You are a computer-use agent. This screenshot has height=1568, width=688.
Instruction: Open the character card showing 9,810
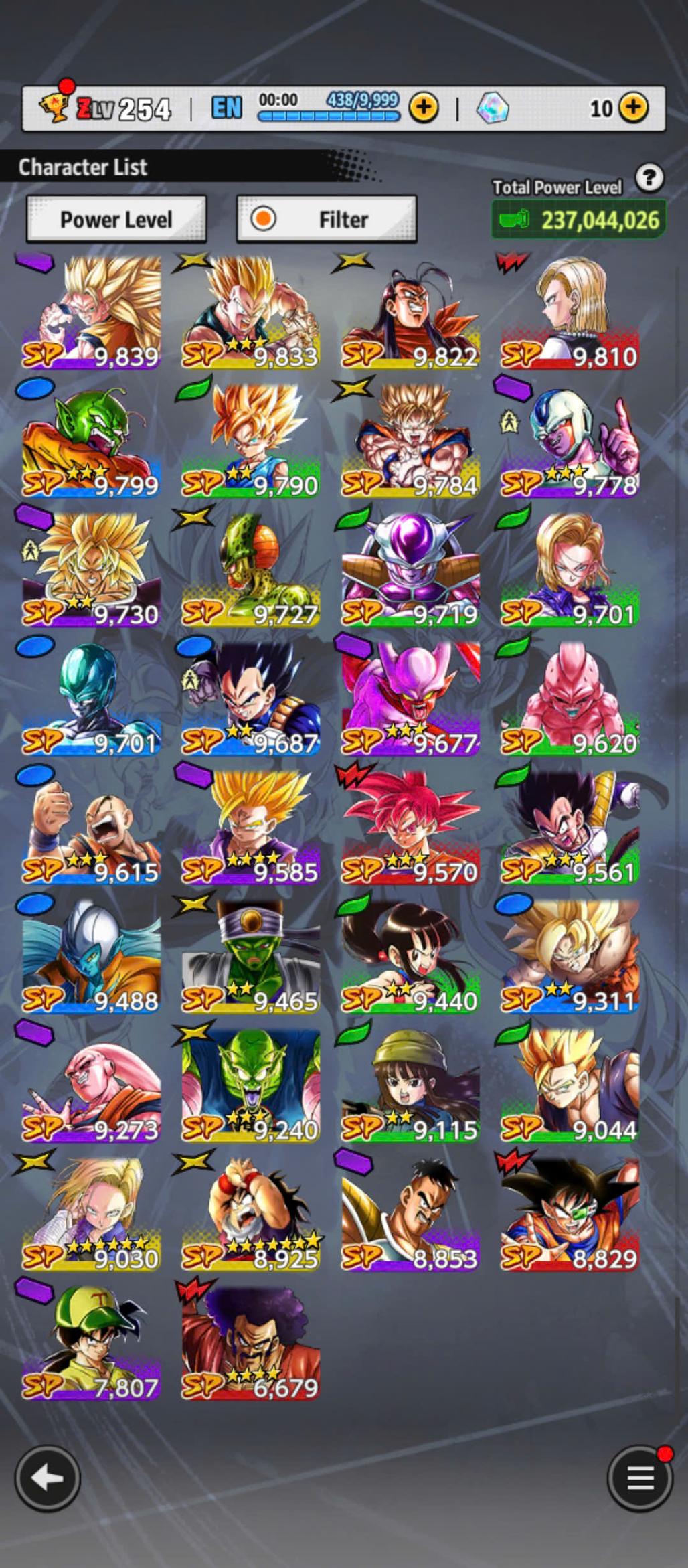coord(570,313)
